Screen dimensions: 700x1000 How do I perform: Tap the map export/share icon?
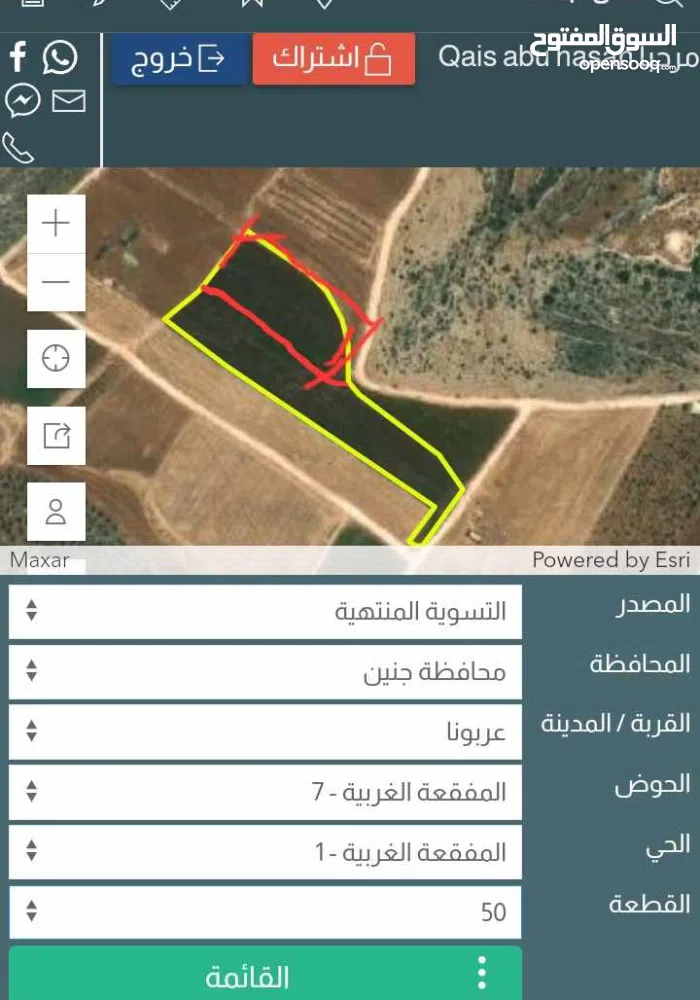[56, 435]
